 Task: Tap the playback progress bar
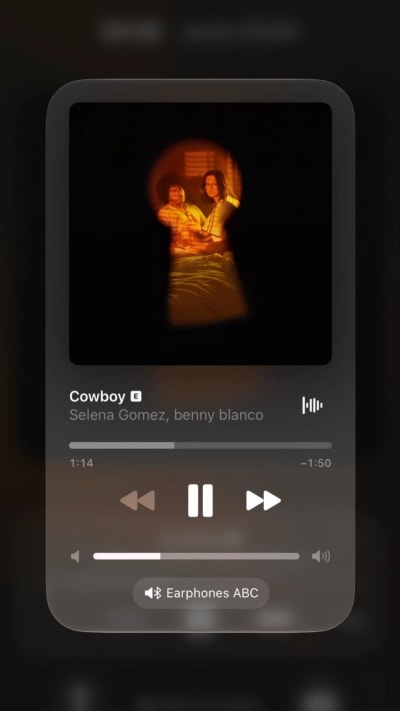[x=200, y=445]
